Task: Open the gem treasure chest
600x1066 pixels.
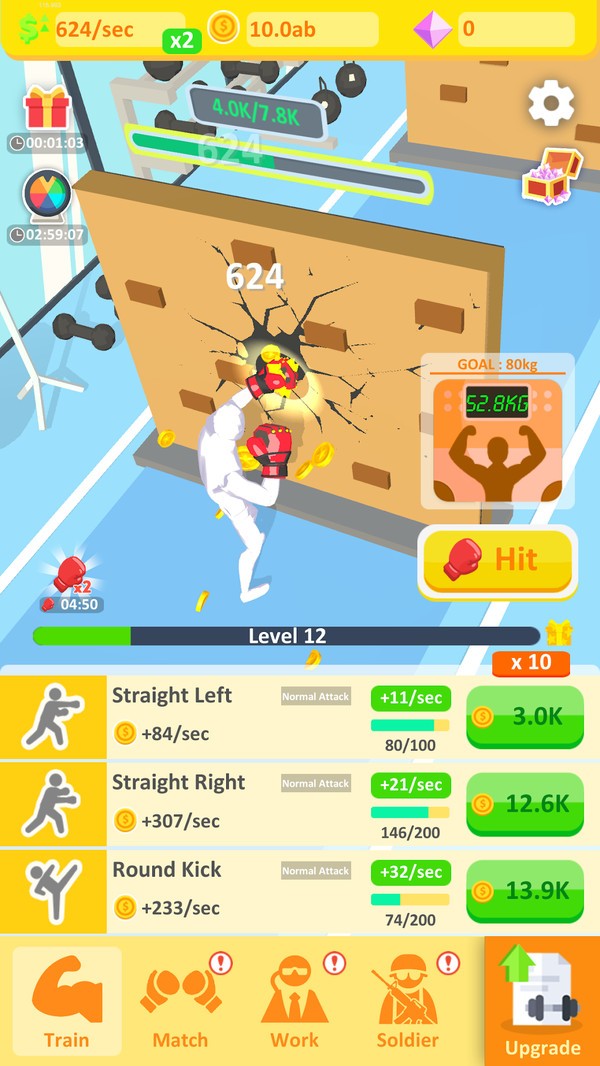Action: coord(550,174)
